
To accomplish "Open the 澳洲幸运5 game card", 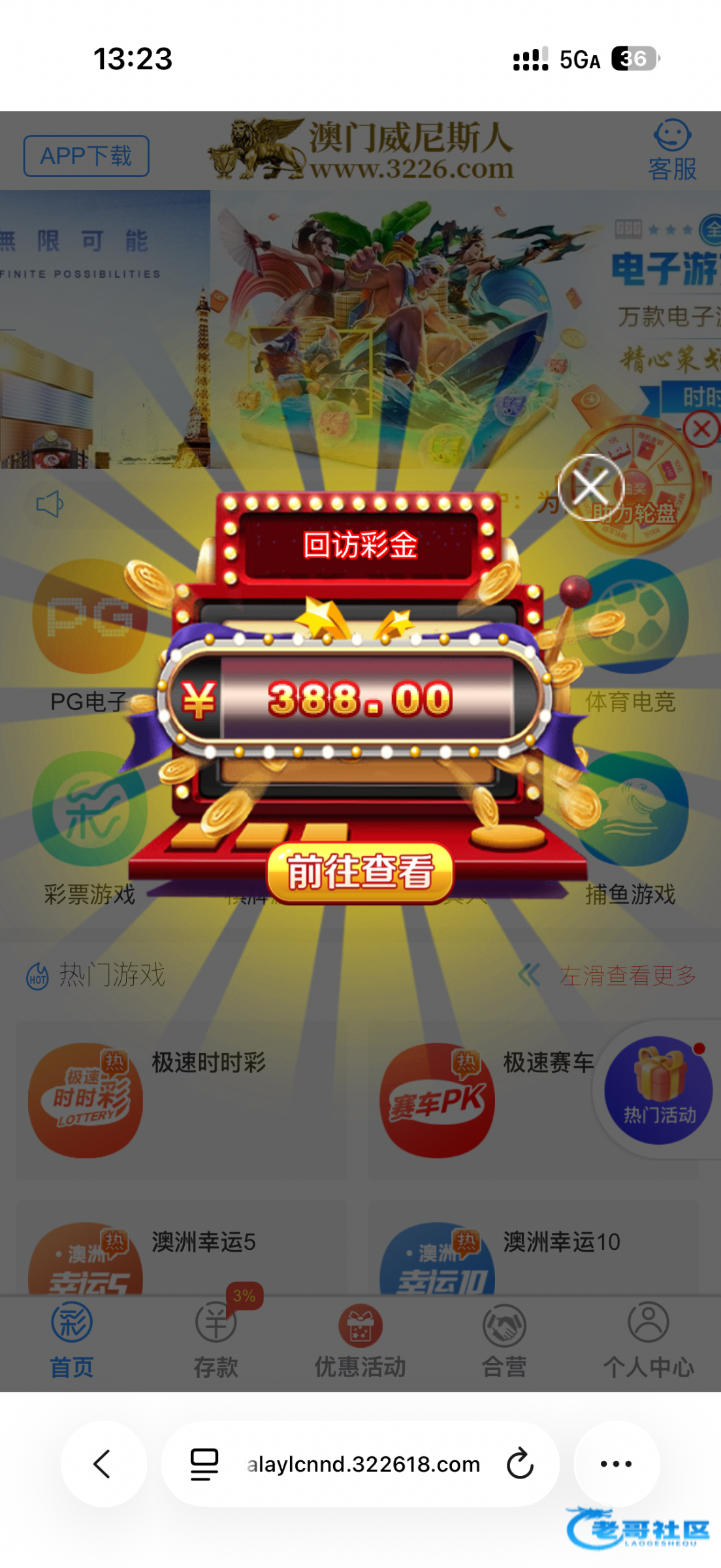I will coord(182,1248).
